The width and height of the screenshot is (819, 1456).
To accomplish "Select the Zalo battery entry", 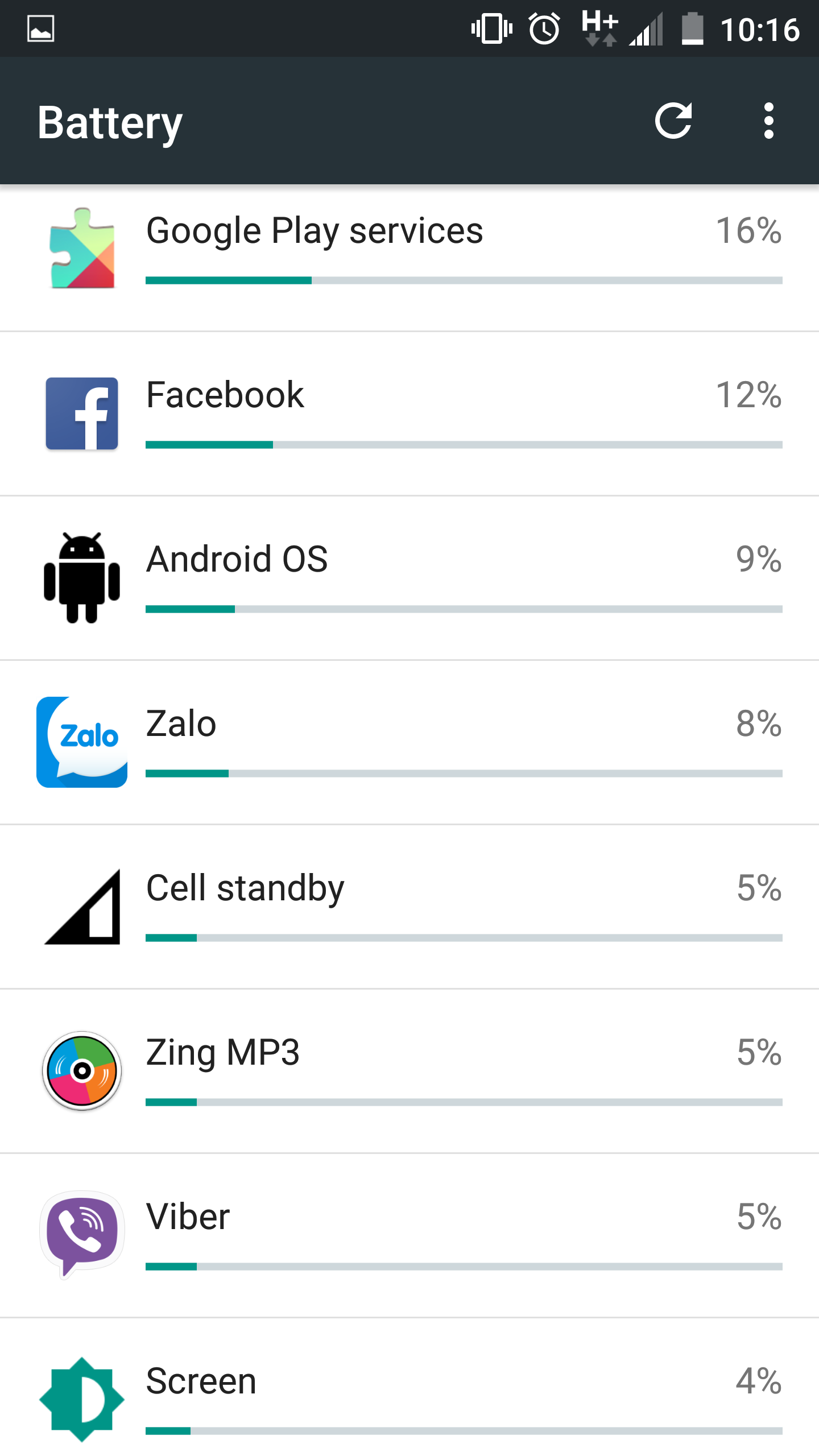I will [x=409, y=742].
